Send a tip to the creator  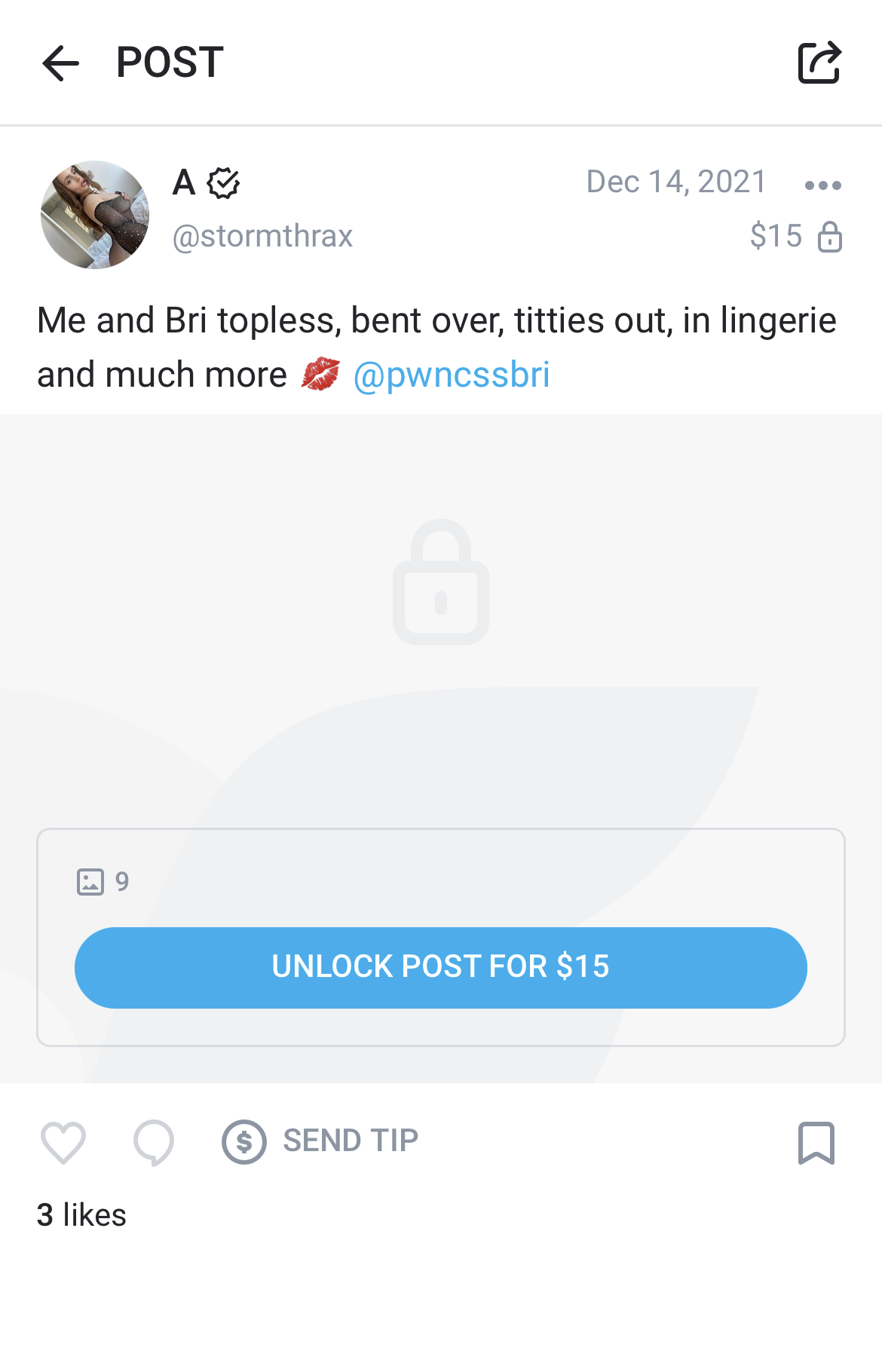click(320, 1141)
